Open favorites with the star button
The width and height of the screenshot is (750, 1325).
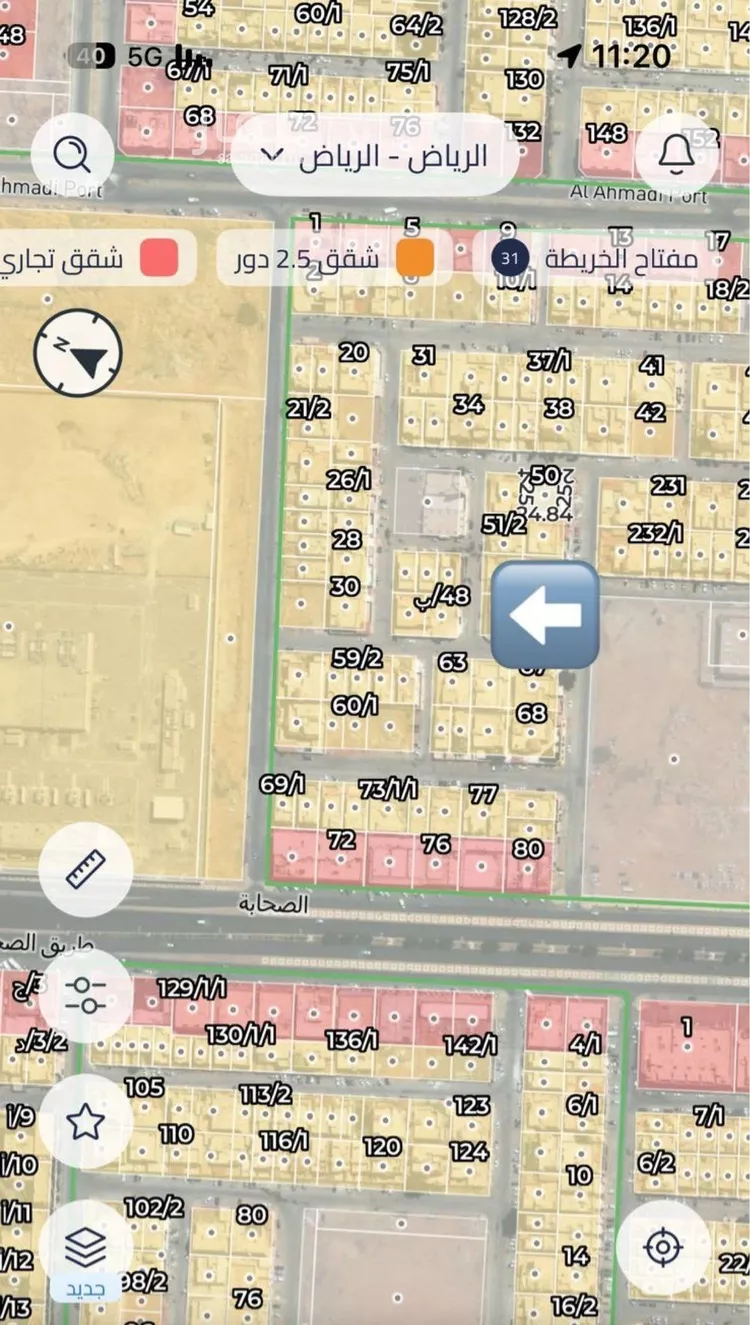click(86, 1122)
